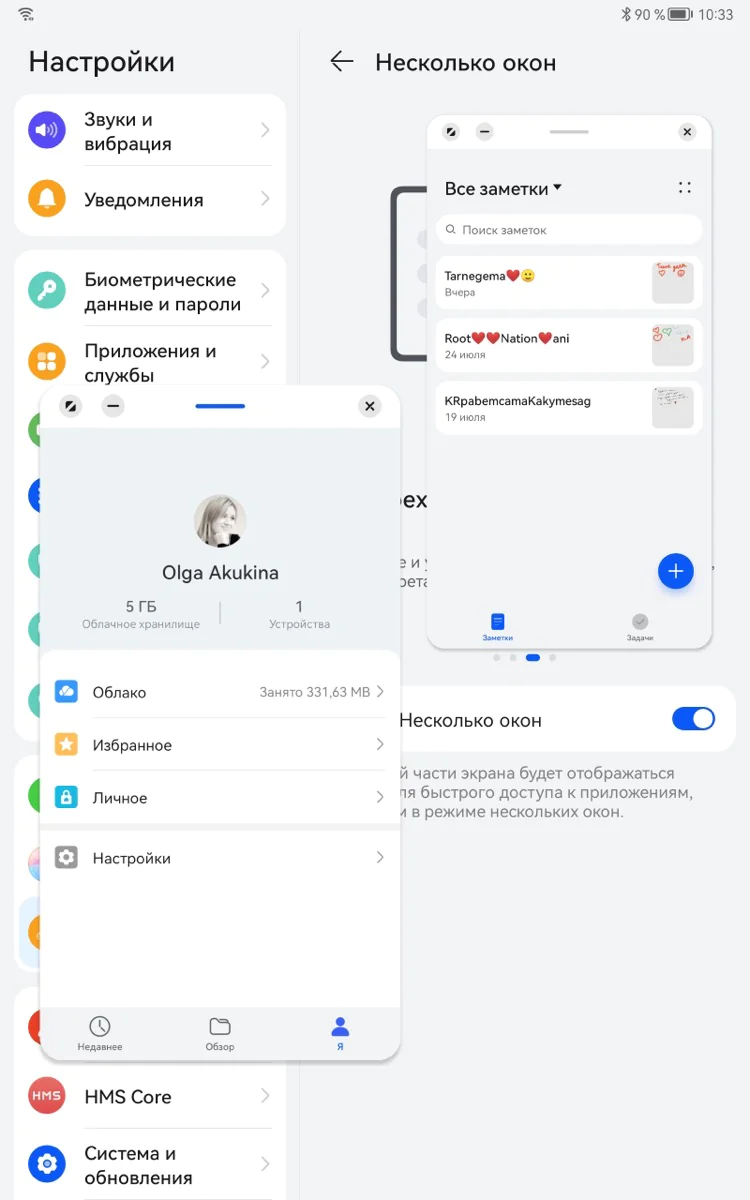The image size is (750, 1200).
Task: Open HMS Core settings
Action: [x=150, y=1096]
